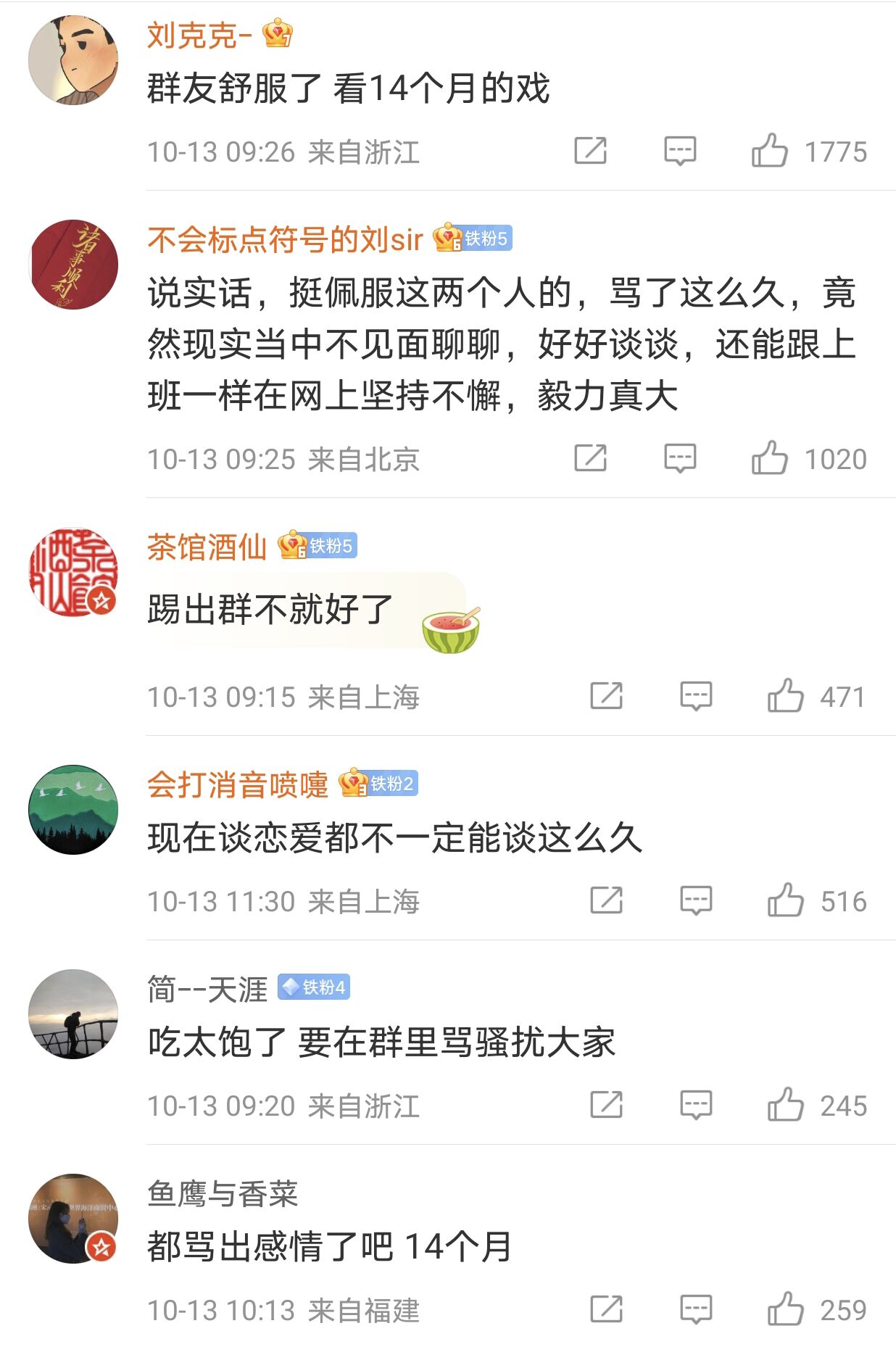Like 刘克克-'s comment
The width and height of the screenshot is (896, 1347).
point(770,152)
